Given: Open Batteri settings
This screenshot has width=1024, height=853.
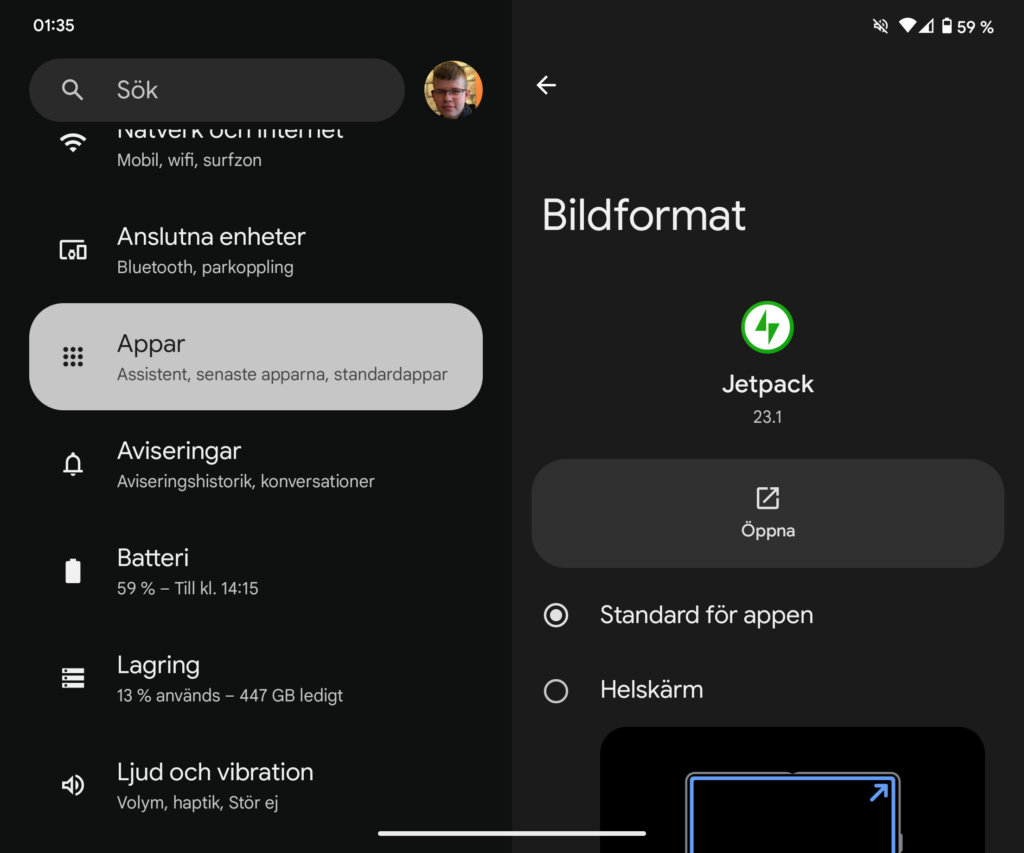Looking at the screenshot, I should tap(256, 571).
